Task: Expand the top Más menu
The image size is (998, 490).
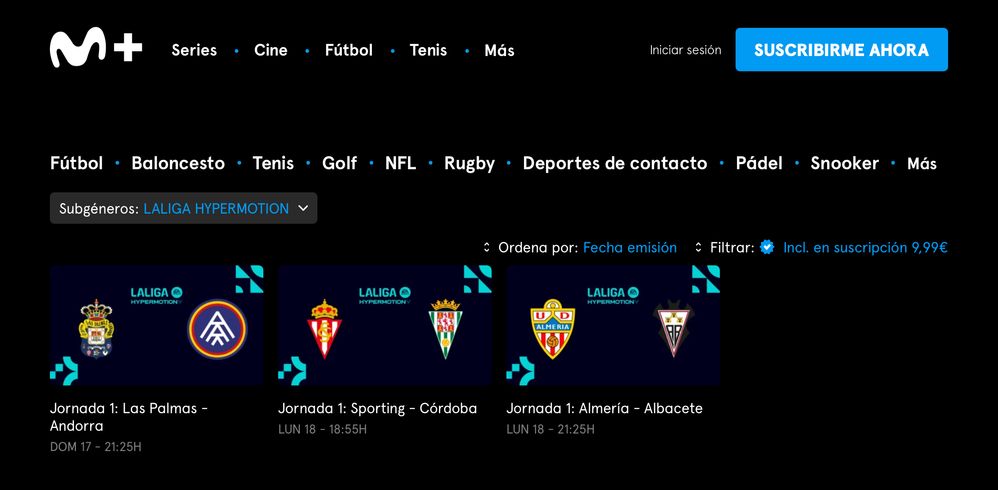Action: pos(499,50)
